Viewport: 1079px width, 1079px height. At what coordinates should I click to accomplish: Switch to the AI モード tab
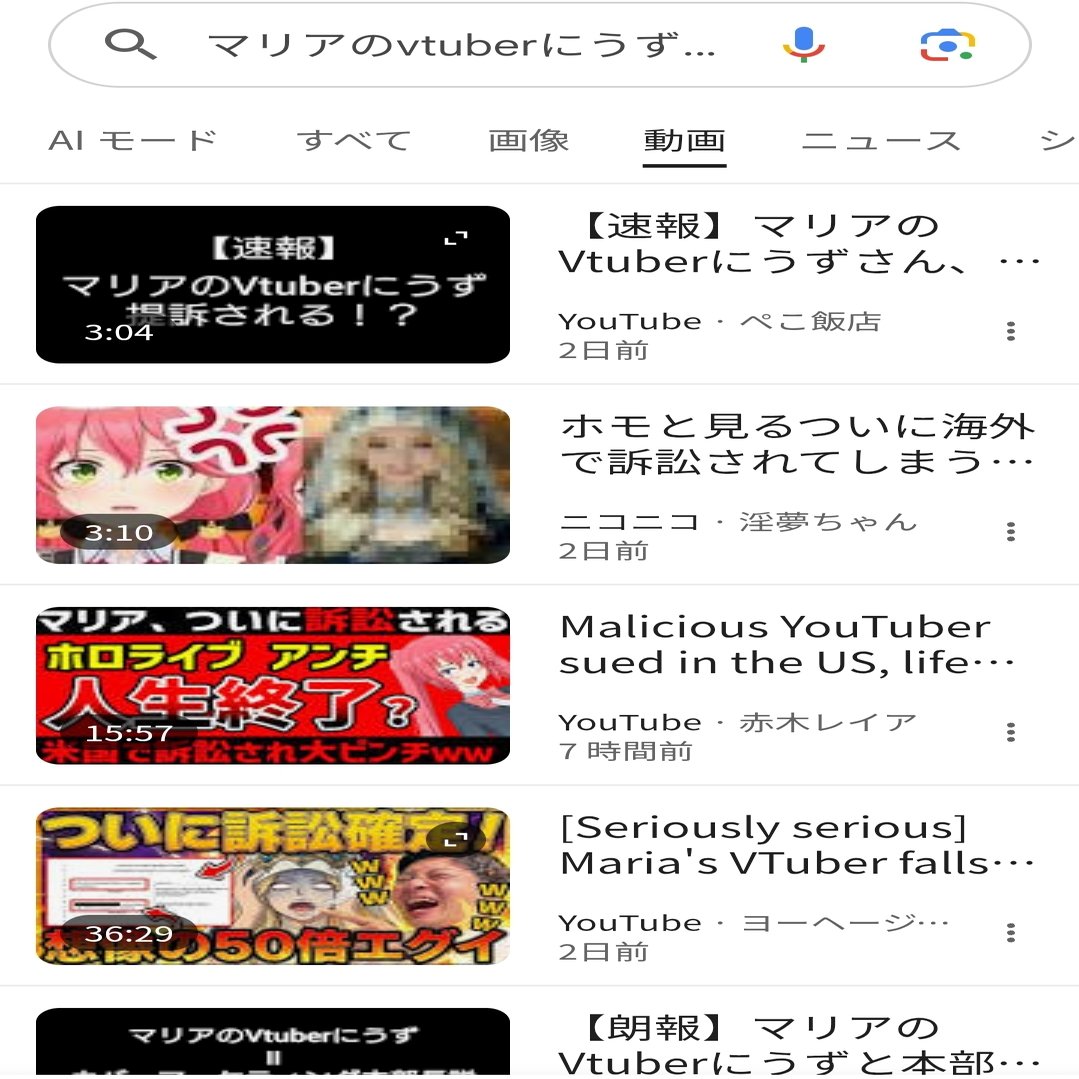point(132,141)
